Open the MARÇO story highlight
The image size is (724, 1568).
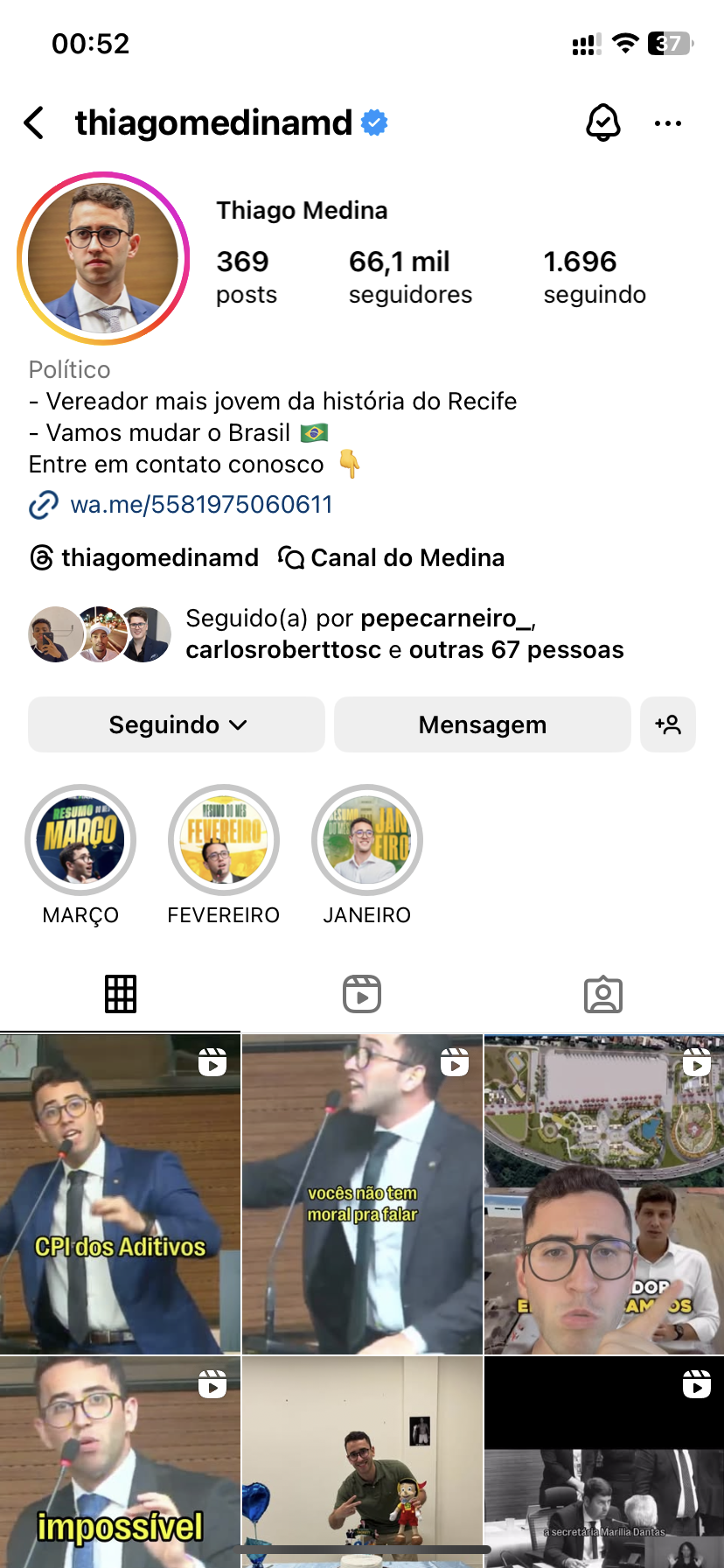[80, 840]
